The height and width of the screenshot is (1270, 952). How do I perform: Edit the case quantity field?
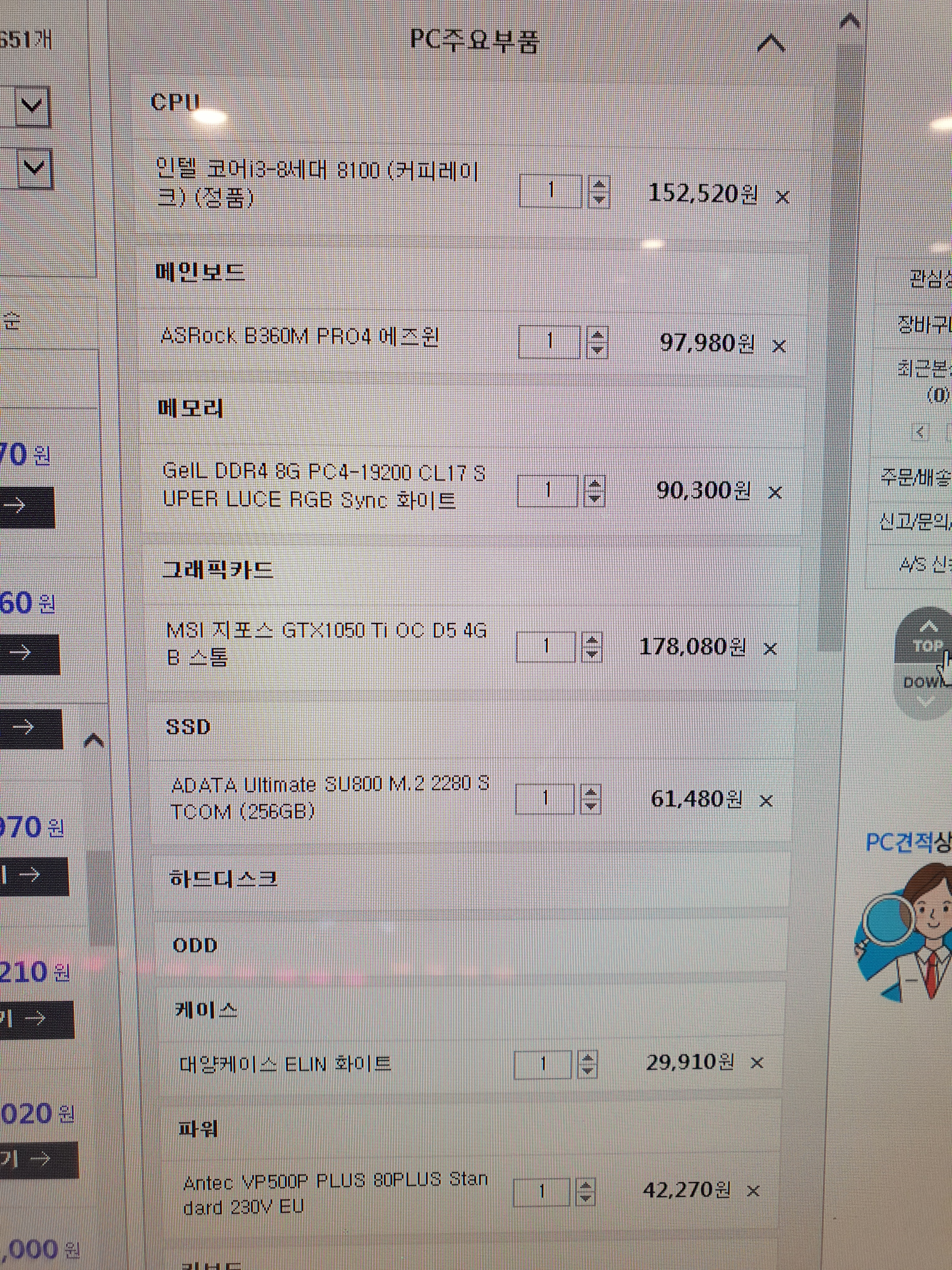pyautogui.click(x=542, y=1065)
